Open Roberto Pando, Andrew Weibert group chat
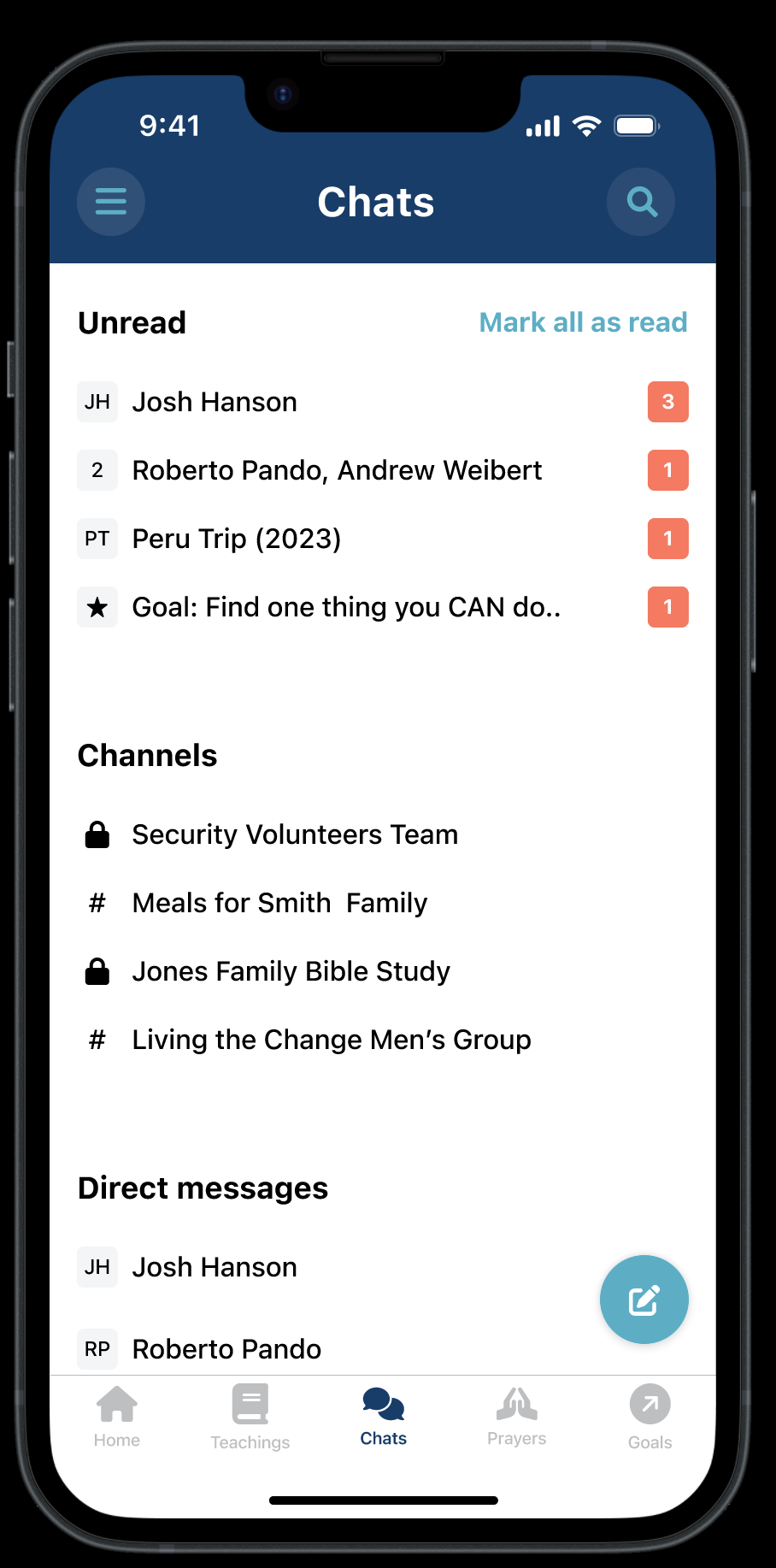Image resolution: width=776 pixels, height=1568 pixels. click(x=337, y=470)
